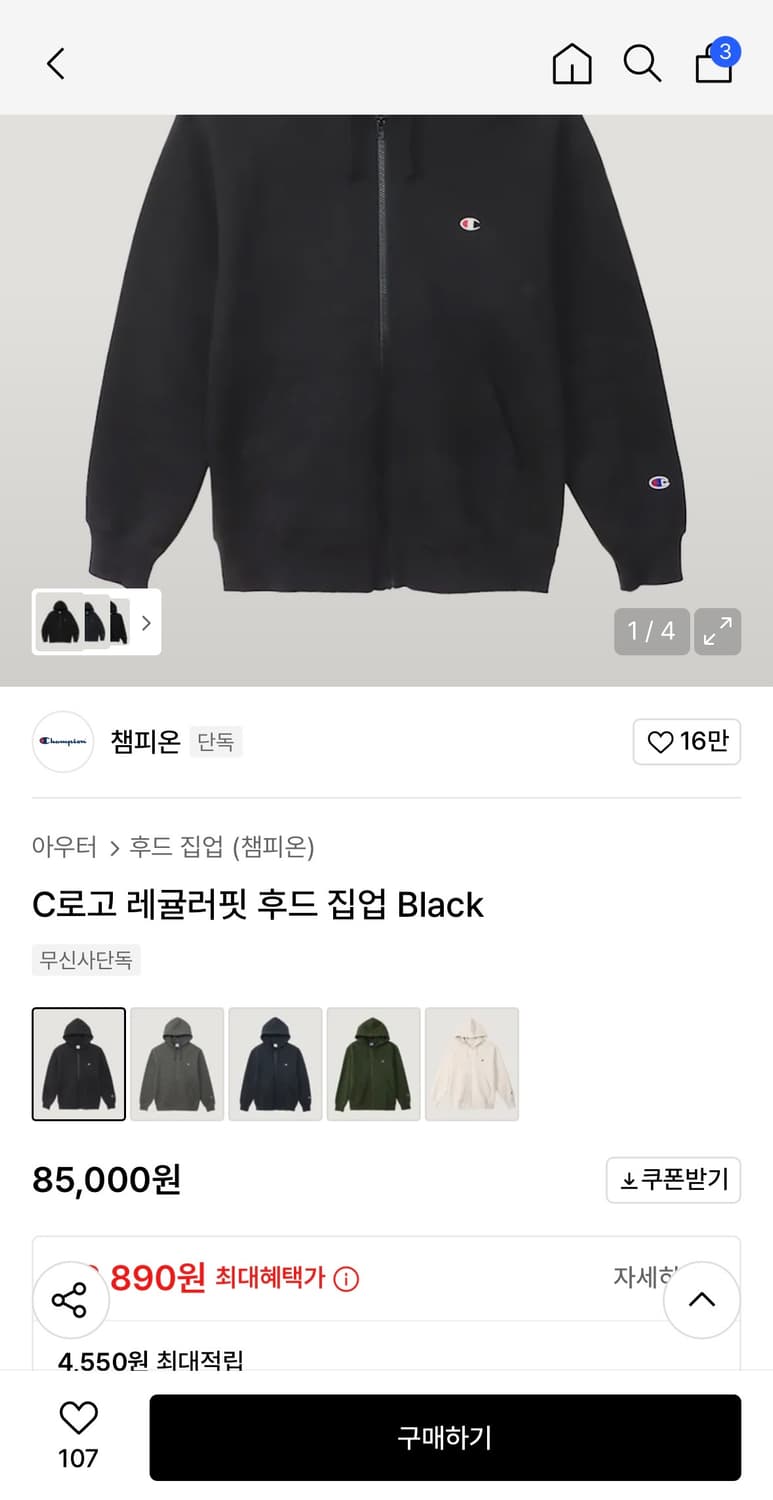Select the navy hoodie color option

point(275,1064)
